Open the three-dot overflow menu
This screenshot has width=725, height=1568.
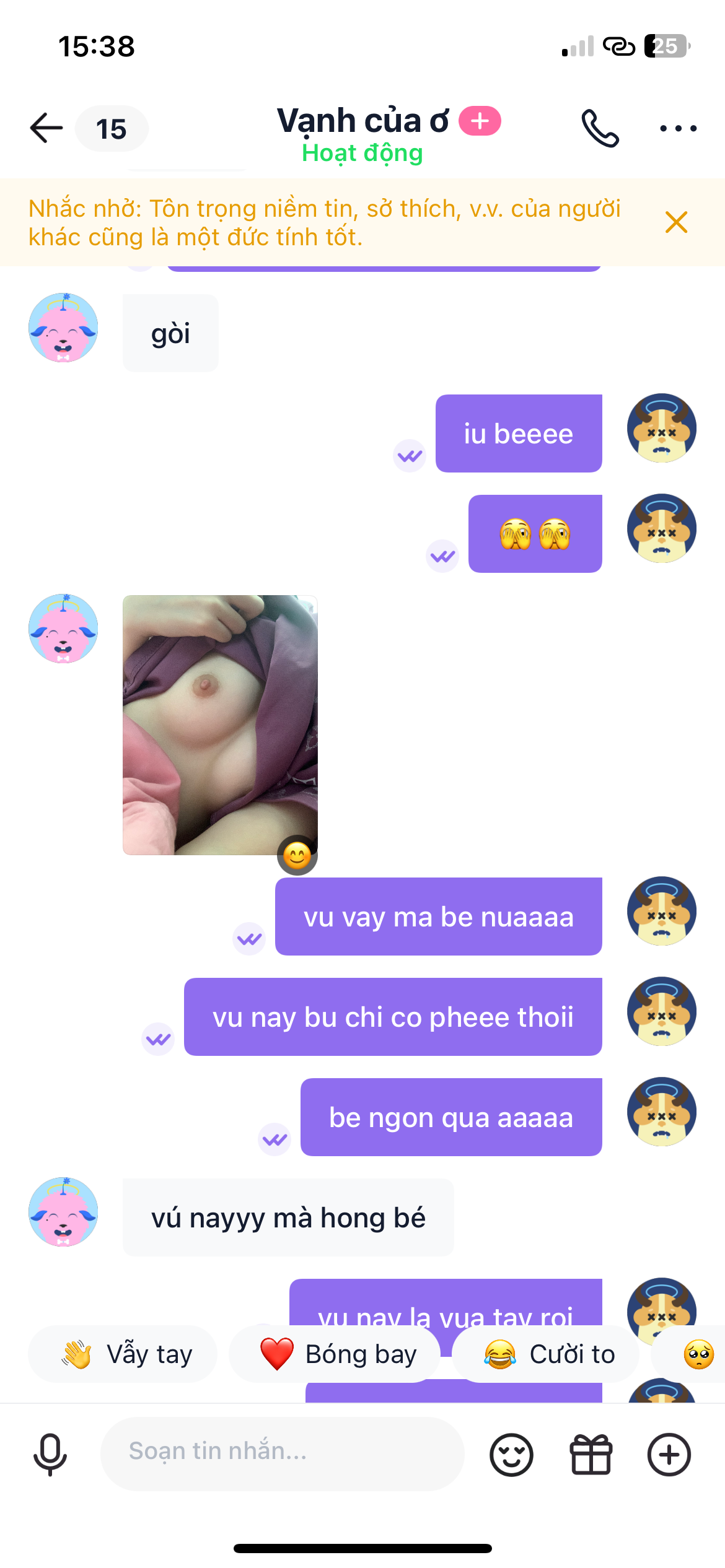tap(678, 128)
